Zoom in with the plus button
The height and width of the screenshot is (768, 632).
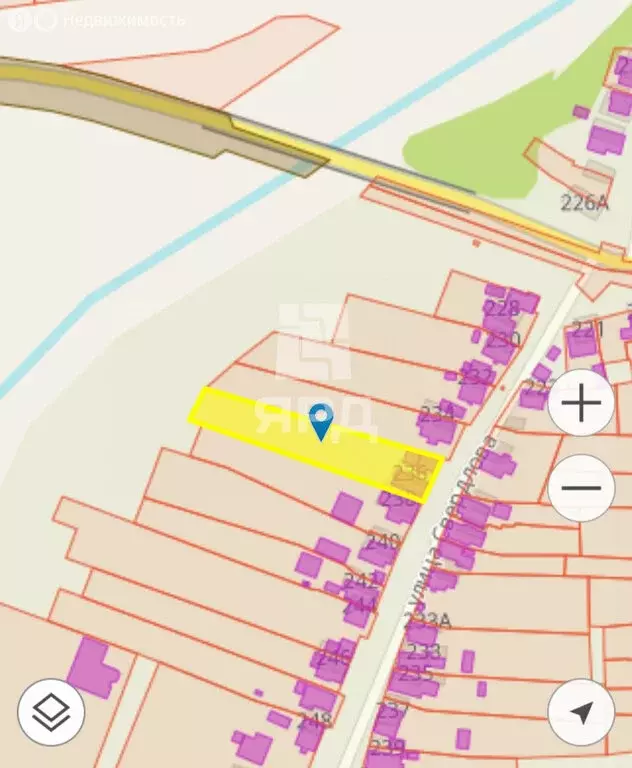click(x=581, y=403)
